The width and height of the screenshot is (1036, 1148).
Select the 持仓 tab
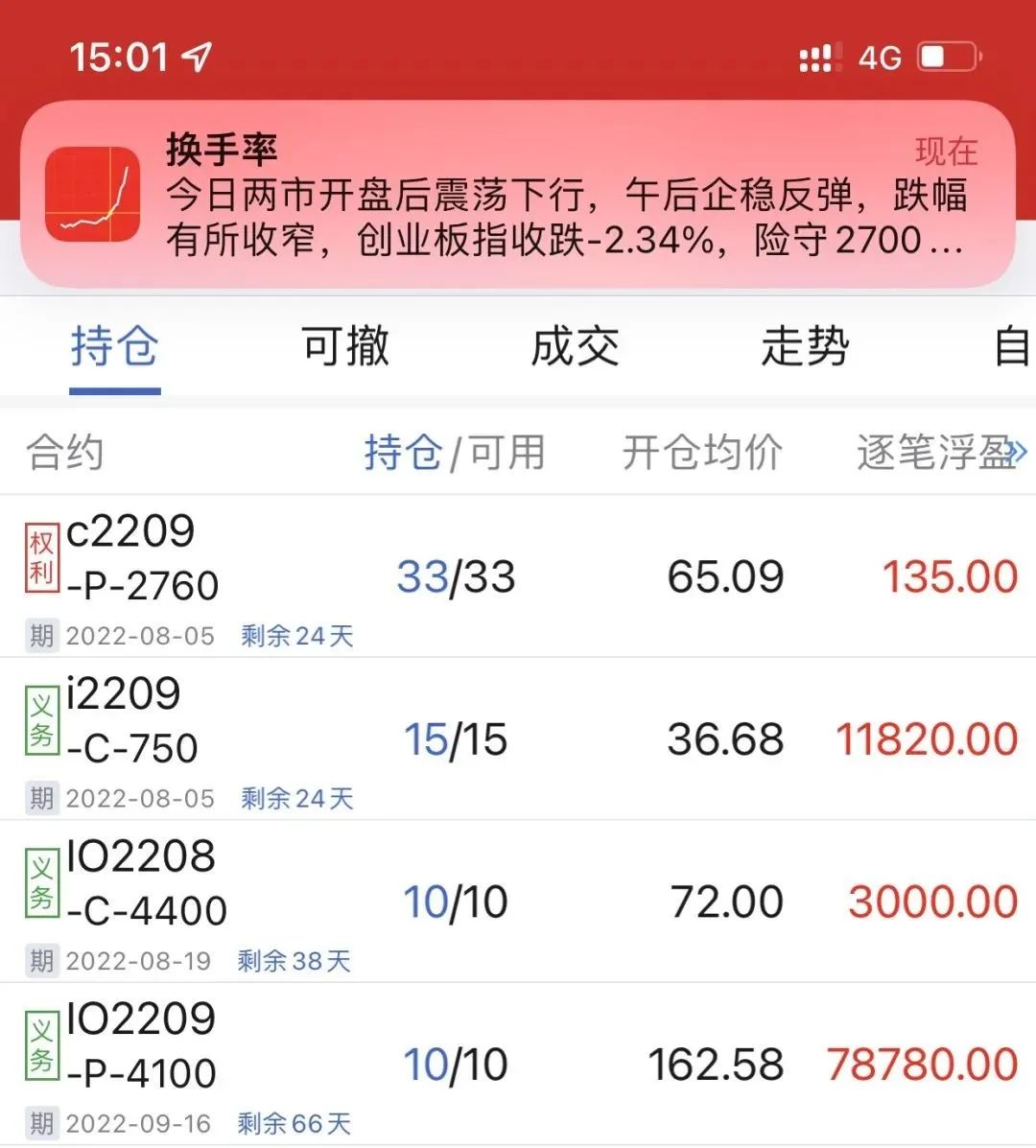tap(114, 346)
